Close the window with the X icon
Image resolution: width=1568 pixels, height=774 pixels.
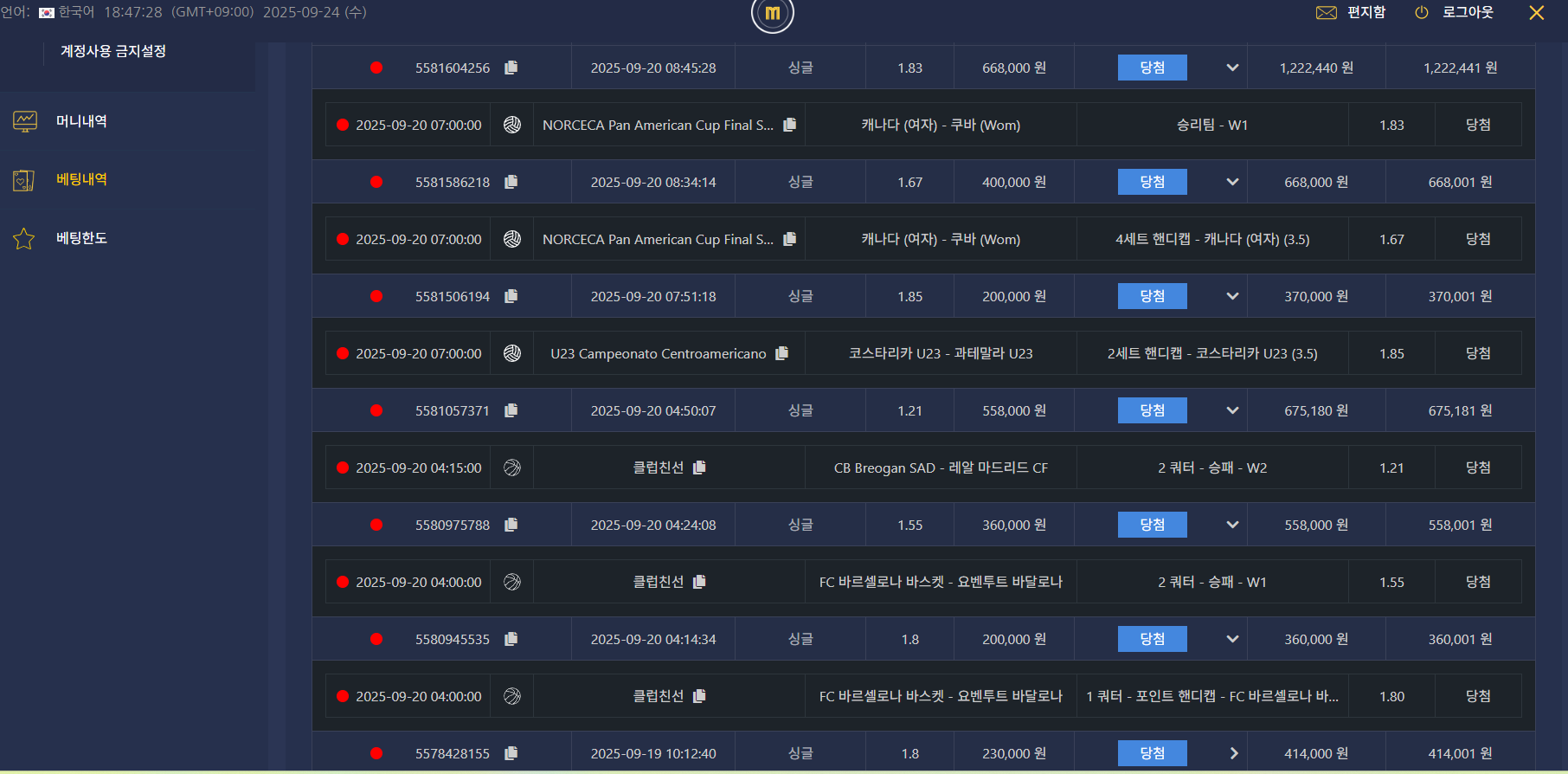[1536, 13]
